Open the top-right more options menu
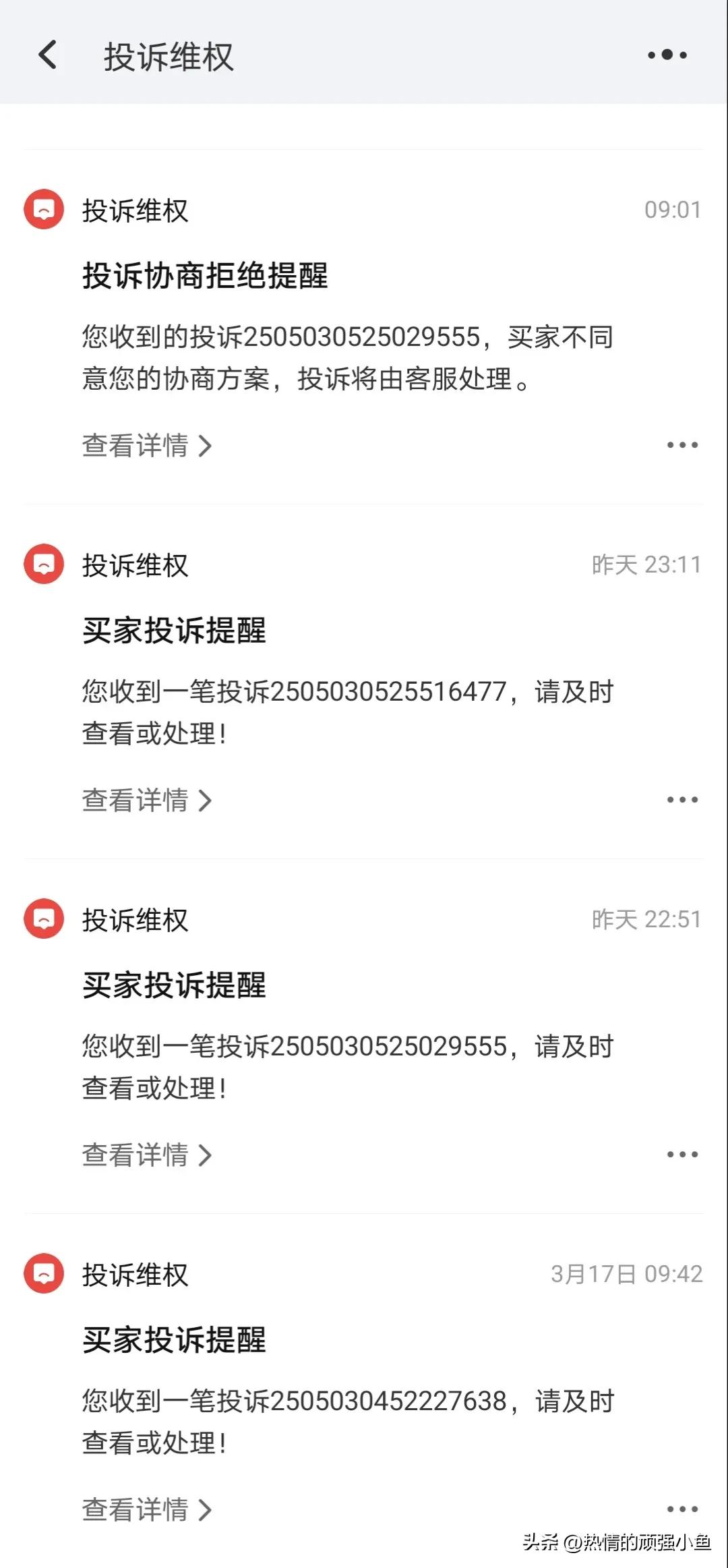 point(667,57)
